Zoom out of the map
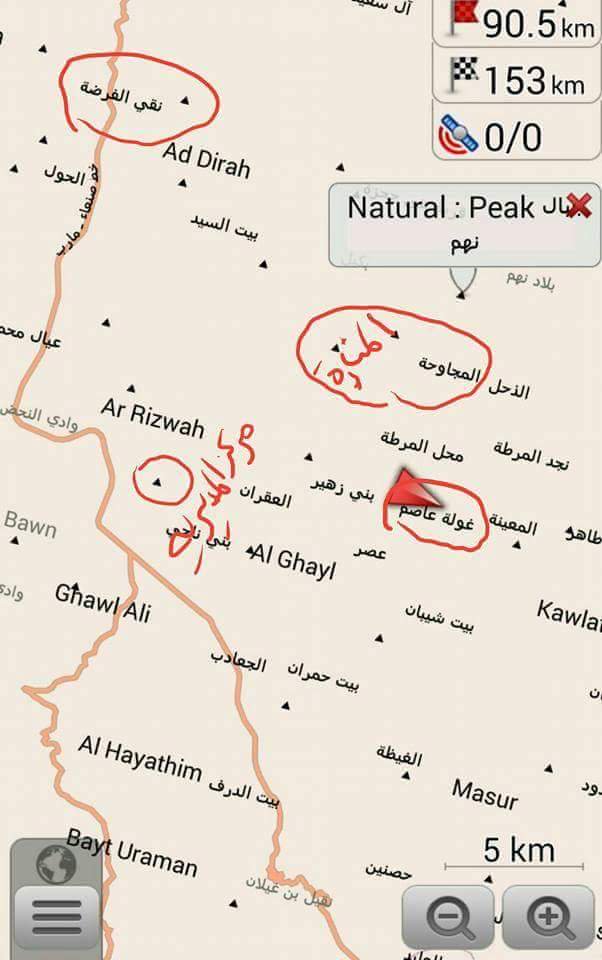This screenshot has width=602, height=960. tap(448, 916)
